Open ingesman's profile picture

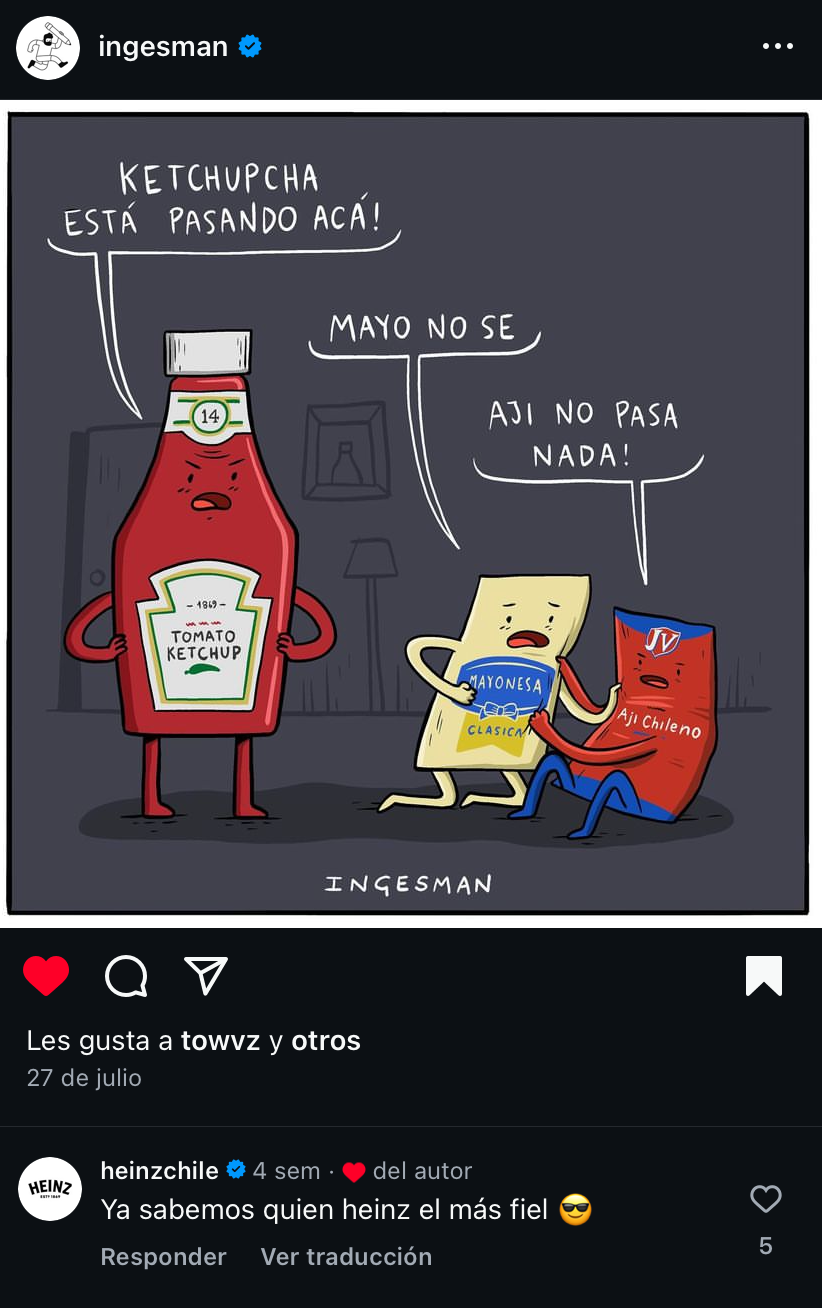(x=48, y=47)
